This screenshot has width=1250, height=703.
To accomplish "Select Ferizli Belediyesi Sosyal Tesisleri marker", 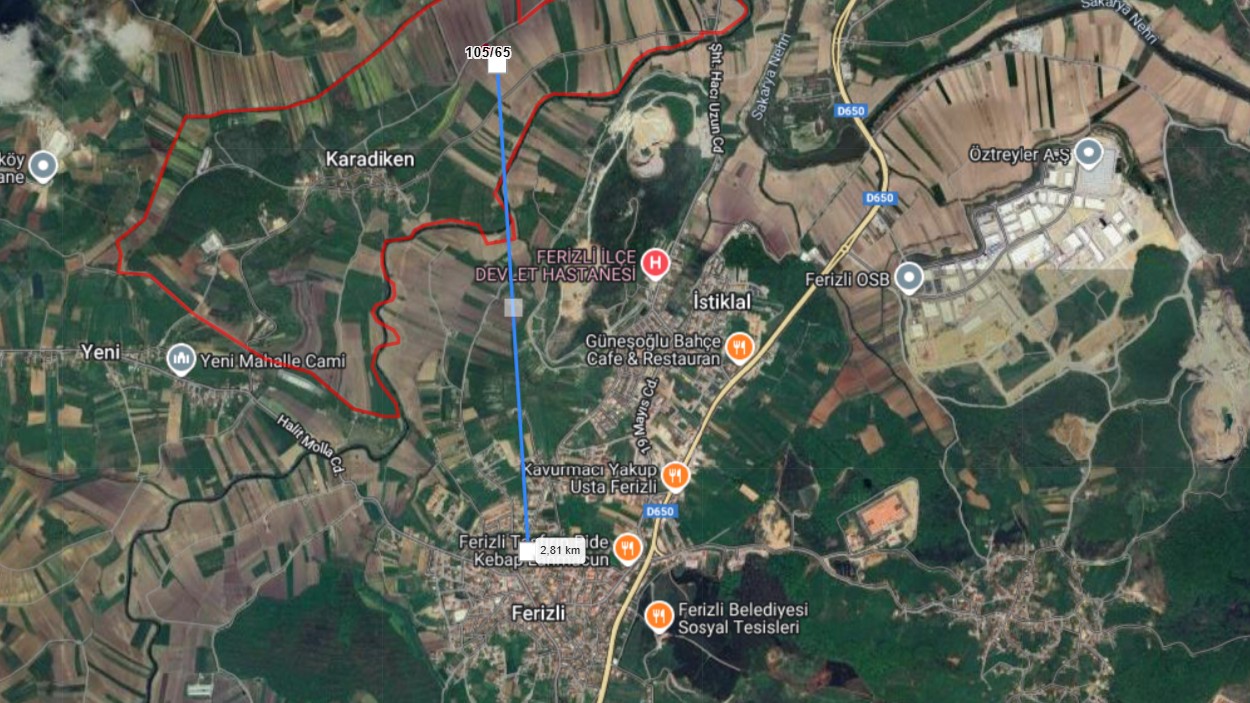I will click(658, 616).
